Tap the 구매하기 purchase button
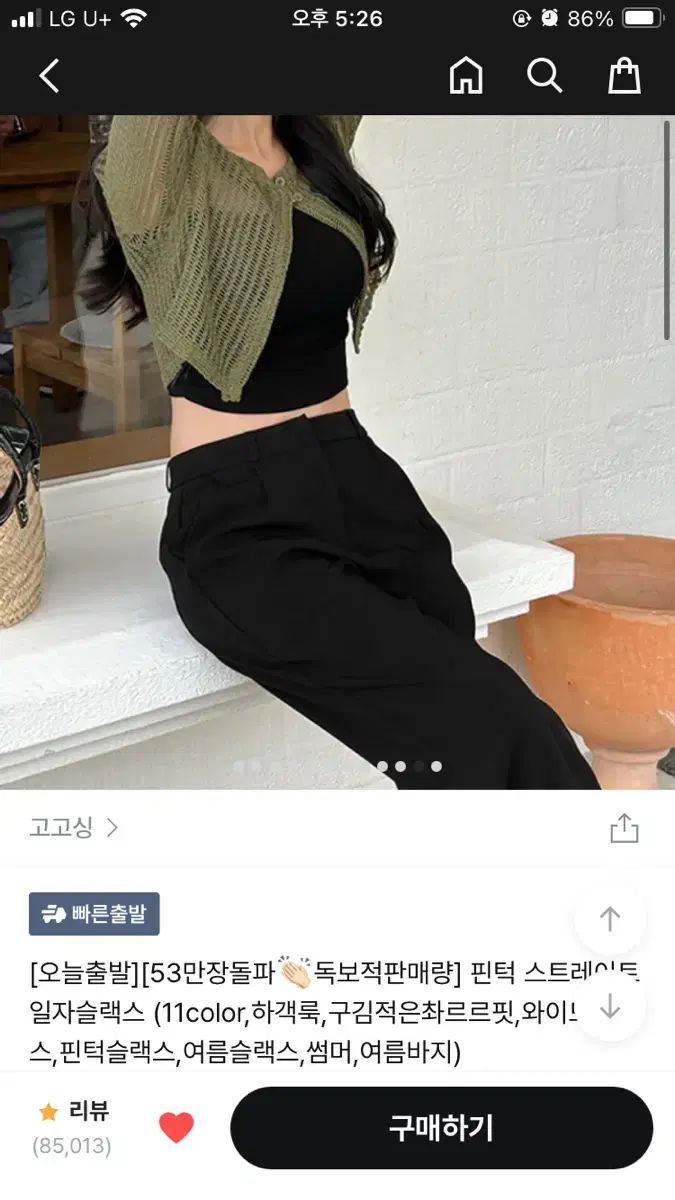 [x=441, y=1128]
